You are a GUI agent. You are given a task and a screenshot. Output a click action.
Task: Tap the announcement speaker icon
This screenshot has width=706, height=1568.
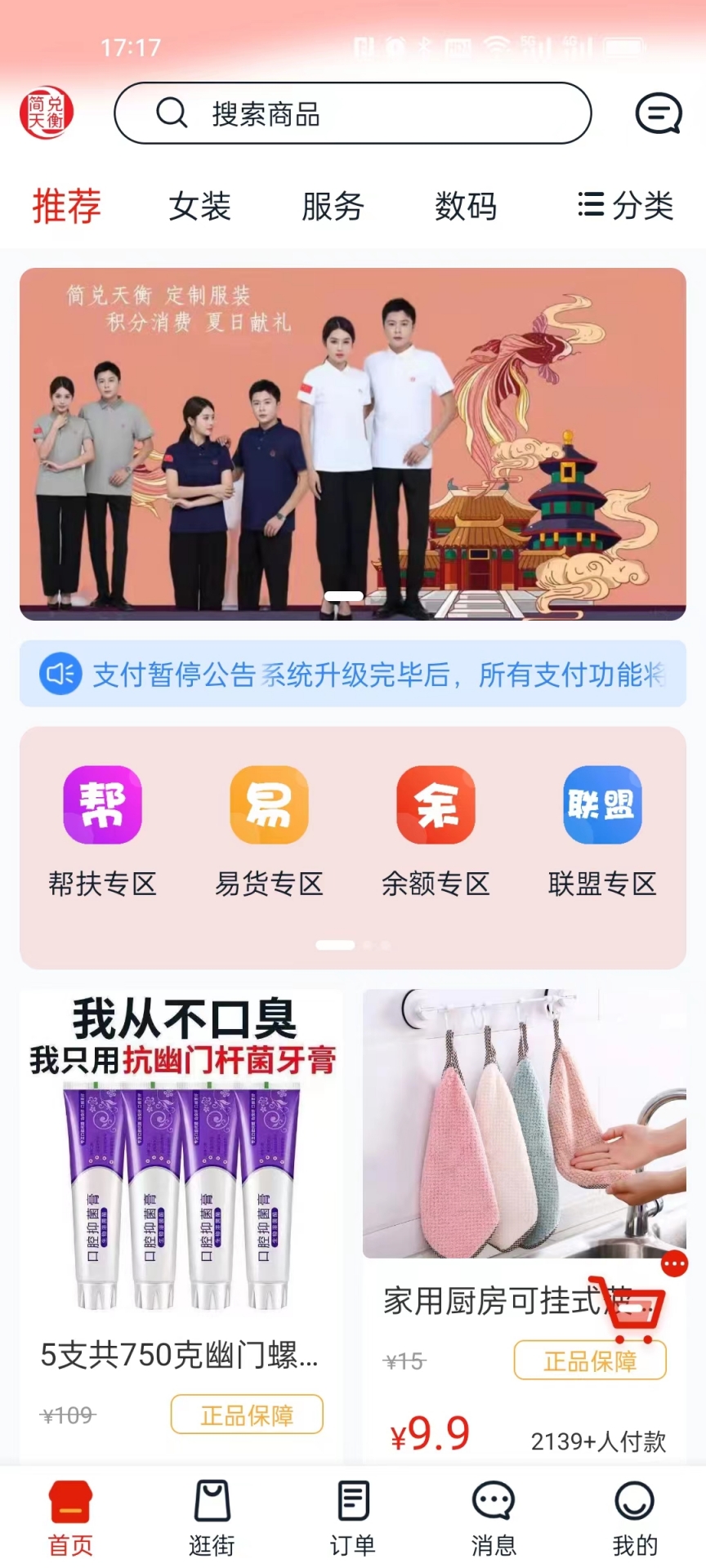60,675
